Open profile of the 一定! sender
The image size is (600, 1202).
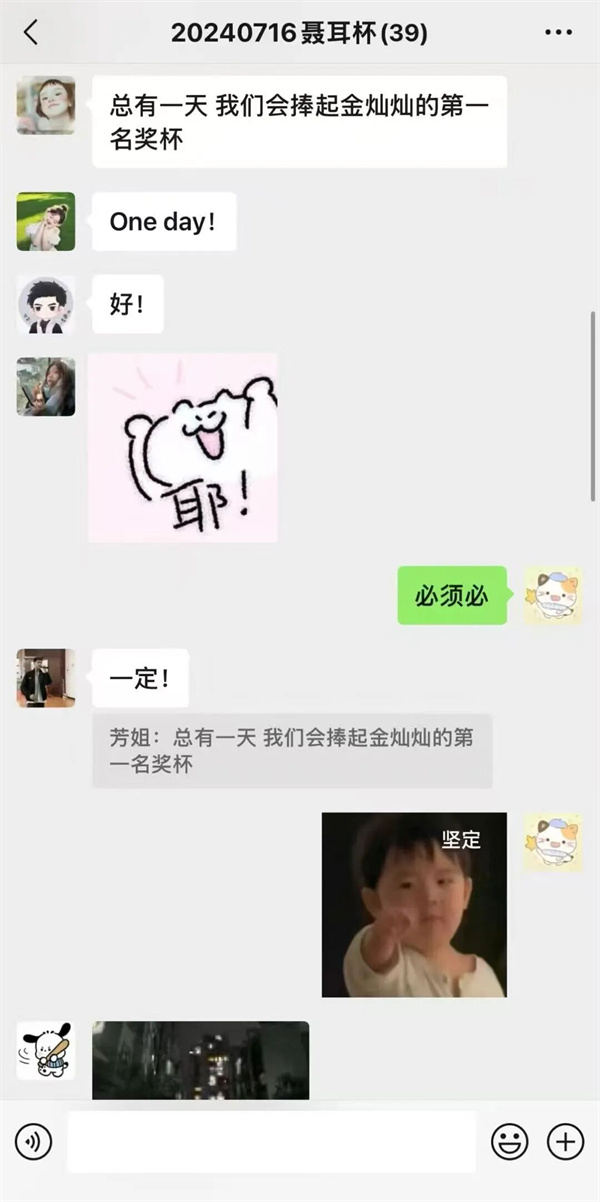pyautogui.click(x=46, y=678)
